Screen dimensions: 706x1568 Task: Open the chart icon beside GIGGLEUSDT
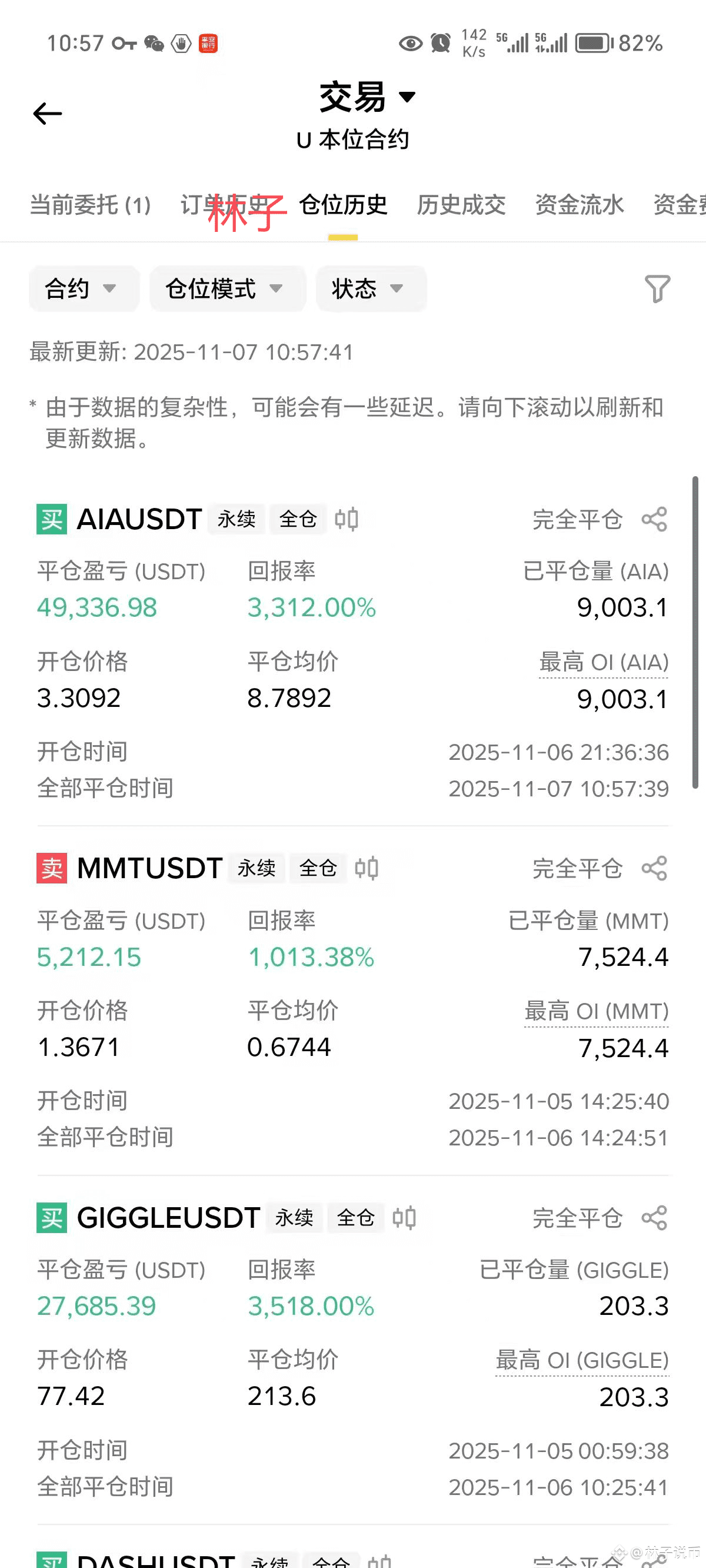pos(404,1217)
